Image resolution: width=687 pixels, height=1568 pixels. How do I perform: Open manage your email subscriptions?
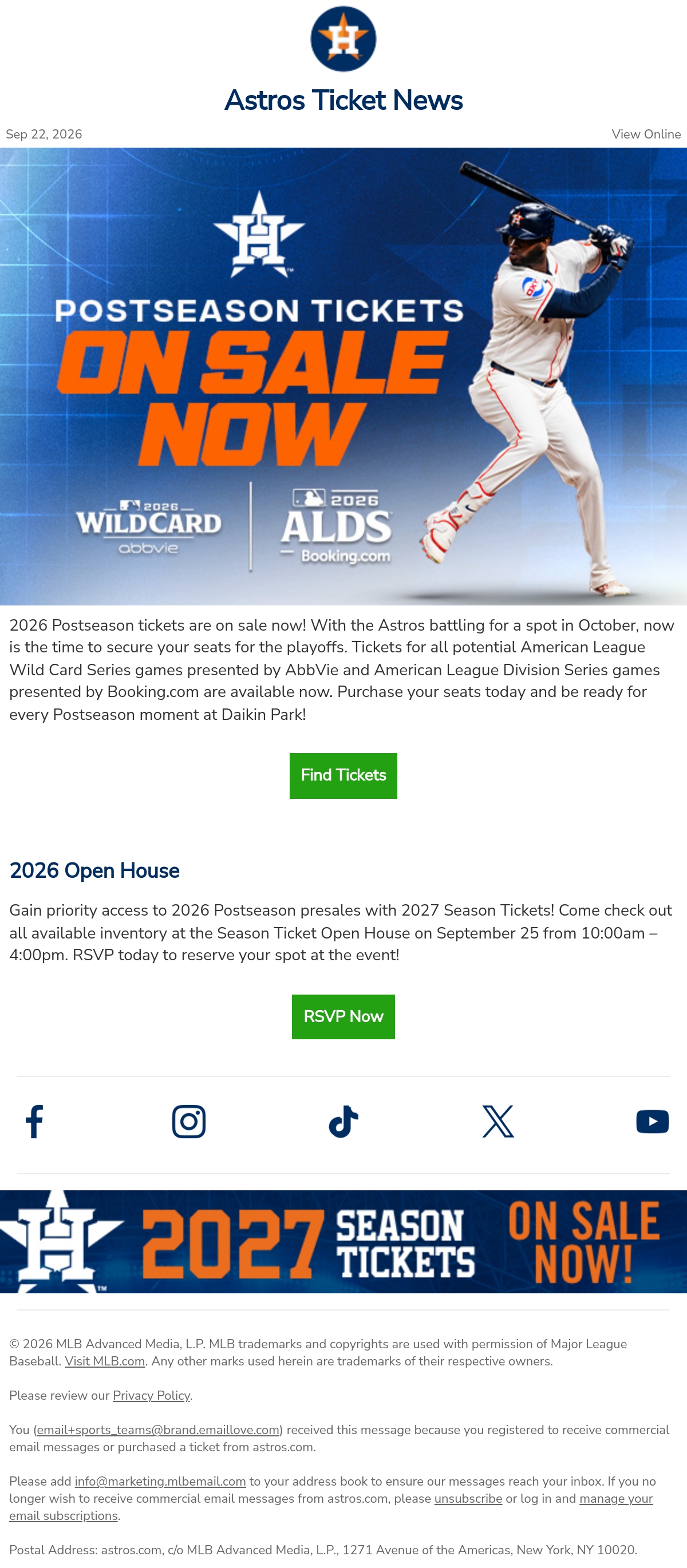(331, 1507)
